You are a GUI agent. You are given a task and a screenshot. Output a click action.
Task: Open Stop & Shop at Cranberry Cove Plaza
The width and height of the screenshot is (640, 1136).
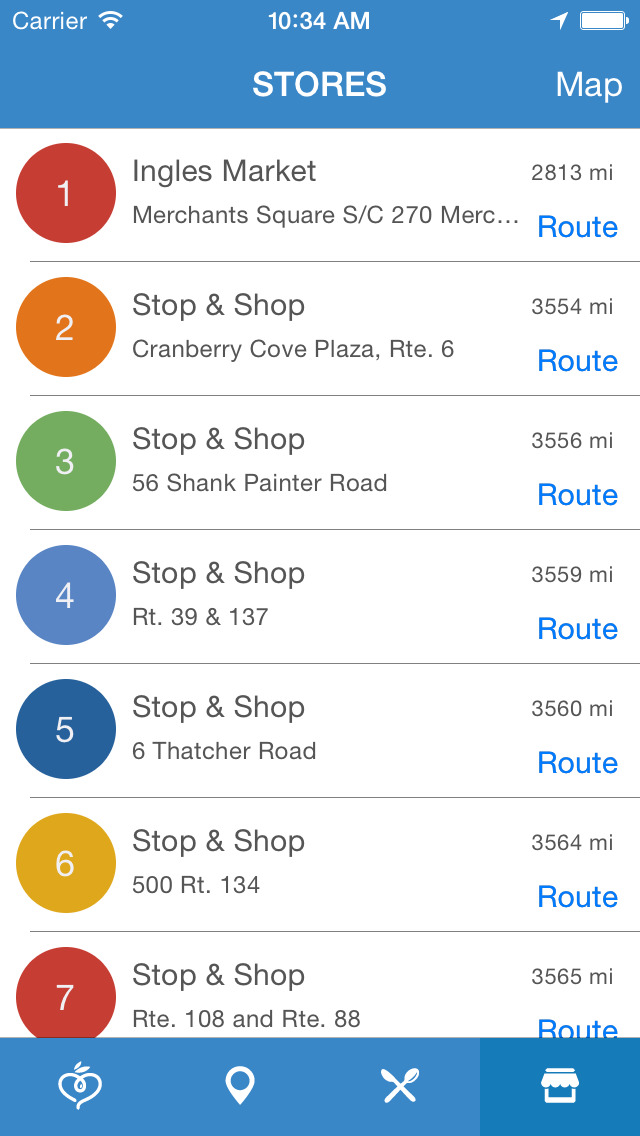coord(320,328)
